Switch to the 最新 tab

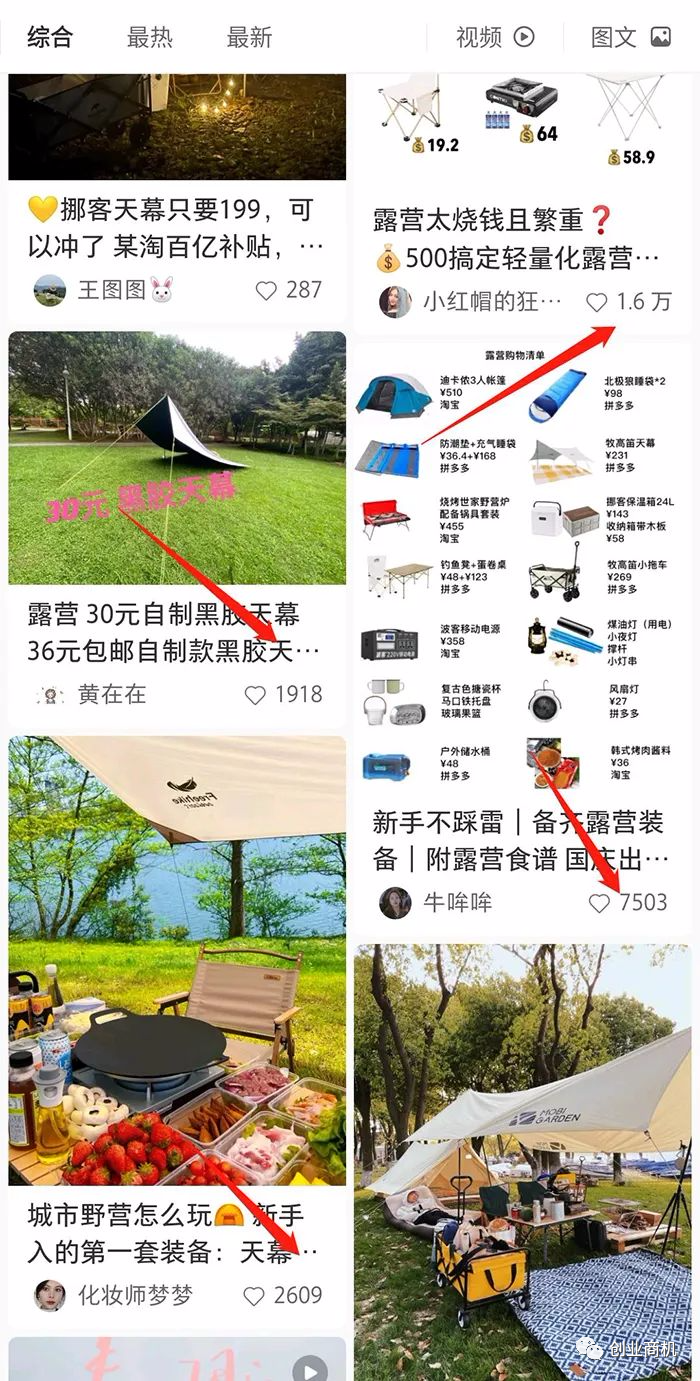249,38
